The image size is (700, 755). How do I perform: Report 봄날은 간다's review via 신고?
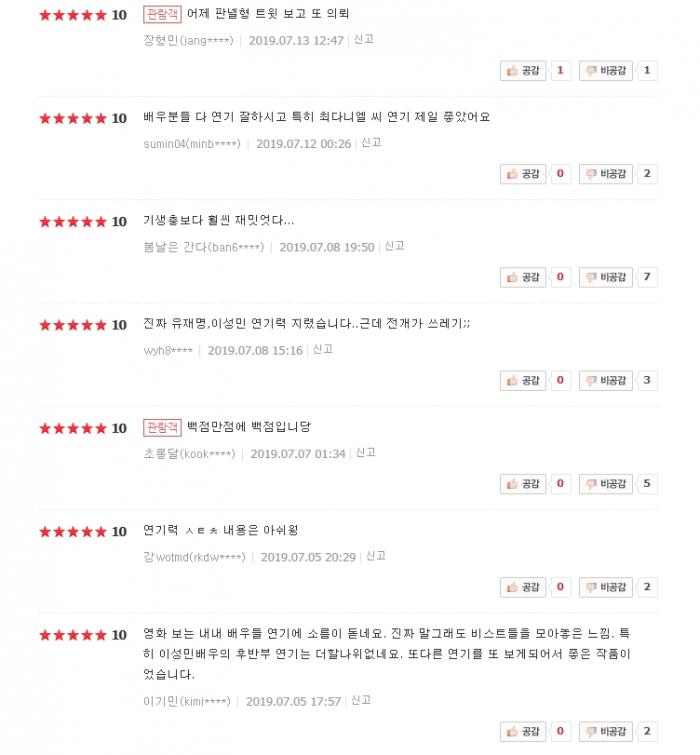[394, 247]
